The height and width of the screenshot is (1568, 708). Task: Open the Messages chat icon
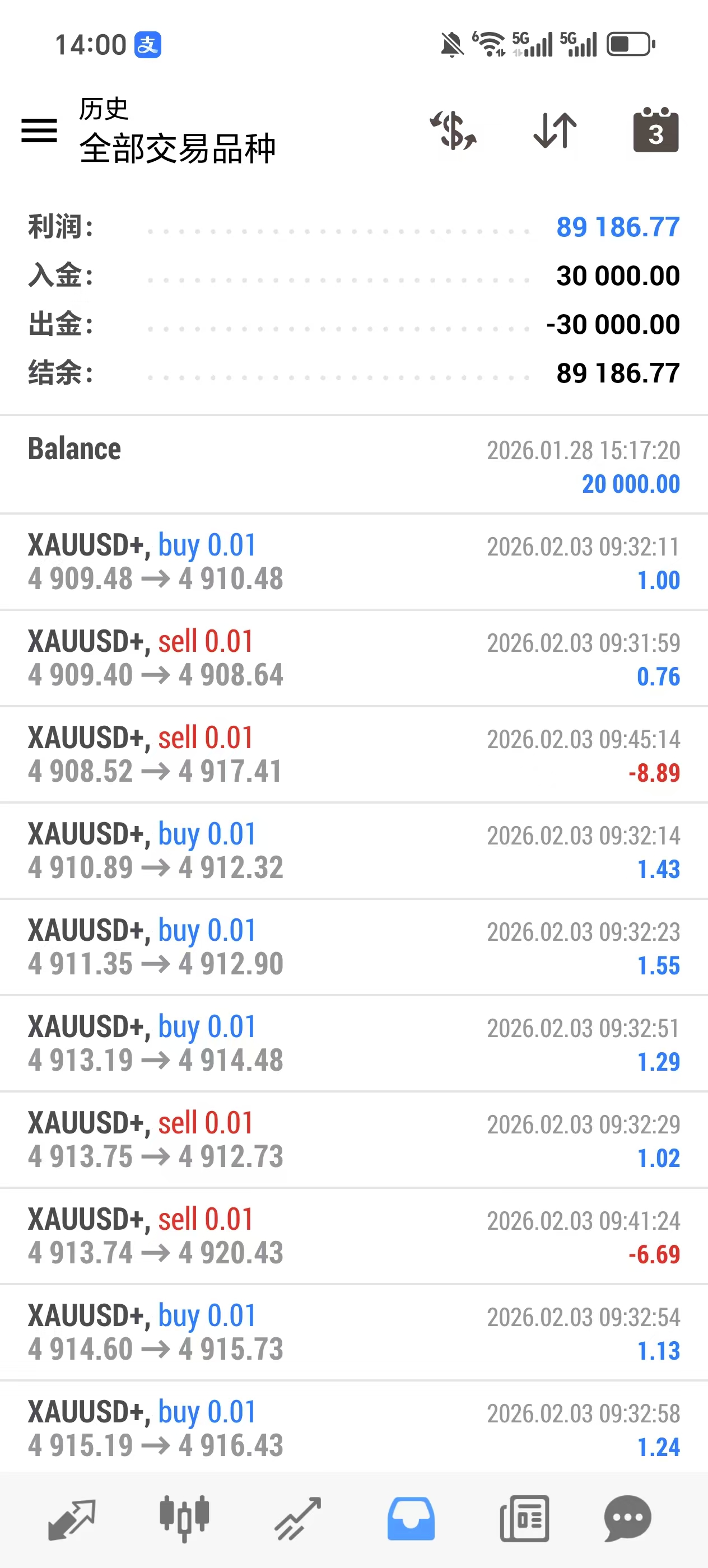[x=627, y=1518]
